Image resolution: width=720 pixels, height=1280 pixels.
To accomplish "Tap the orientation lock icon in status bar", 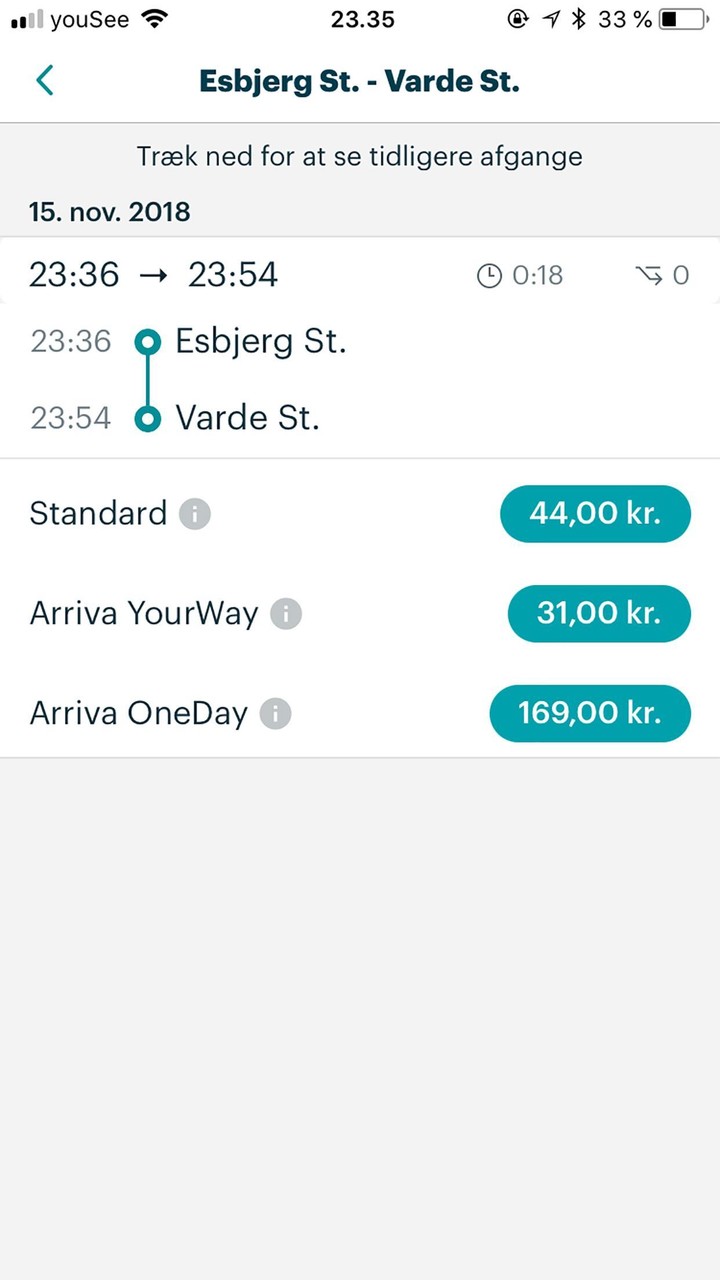I will click(x=517, y=18).
